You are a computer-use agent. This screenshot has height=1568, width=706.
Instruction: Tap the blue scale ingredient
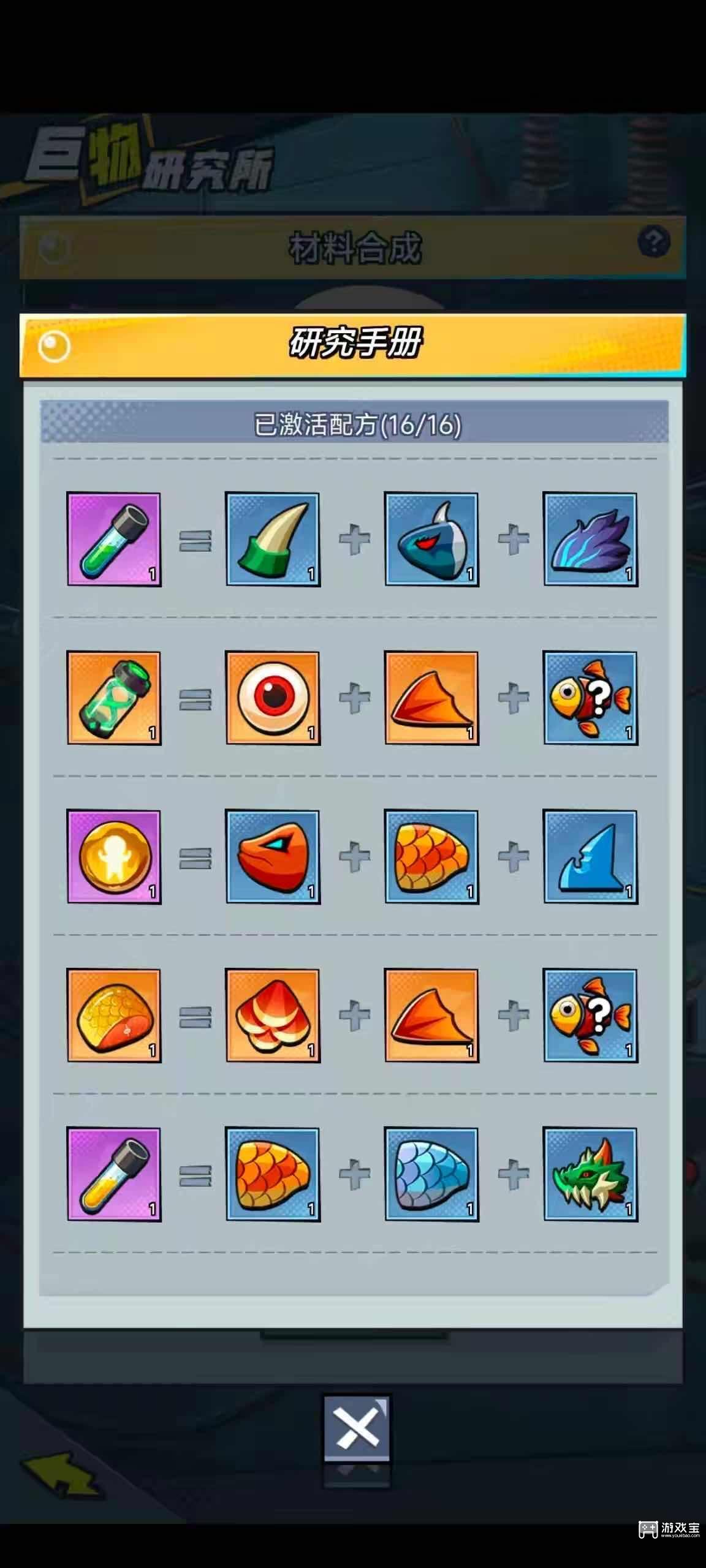(x=431, y=1174)
